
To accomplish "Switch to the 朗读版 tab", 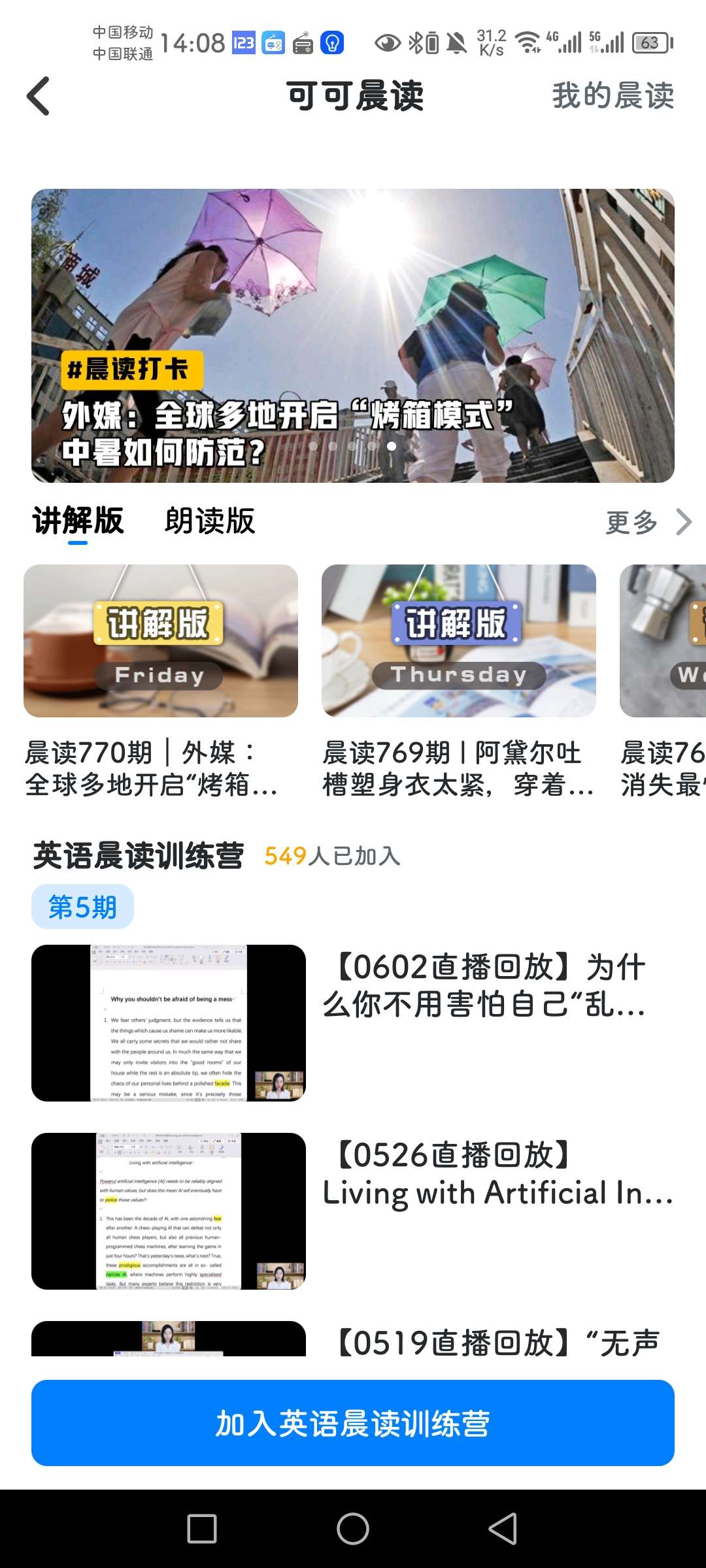I will tap(209, 521).
